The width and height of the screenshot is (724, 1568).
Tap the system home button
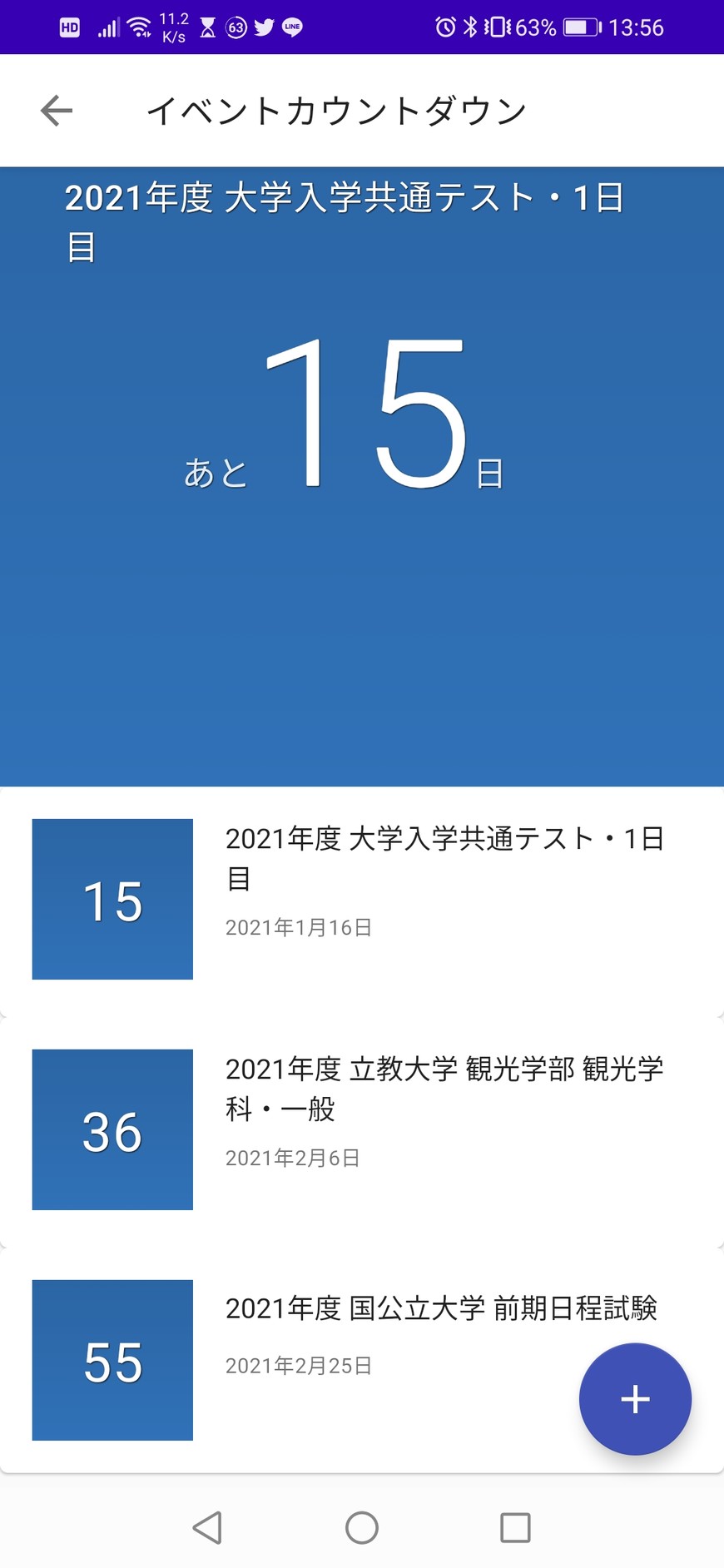361,1527
